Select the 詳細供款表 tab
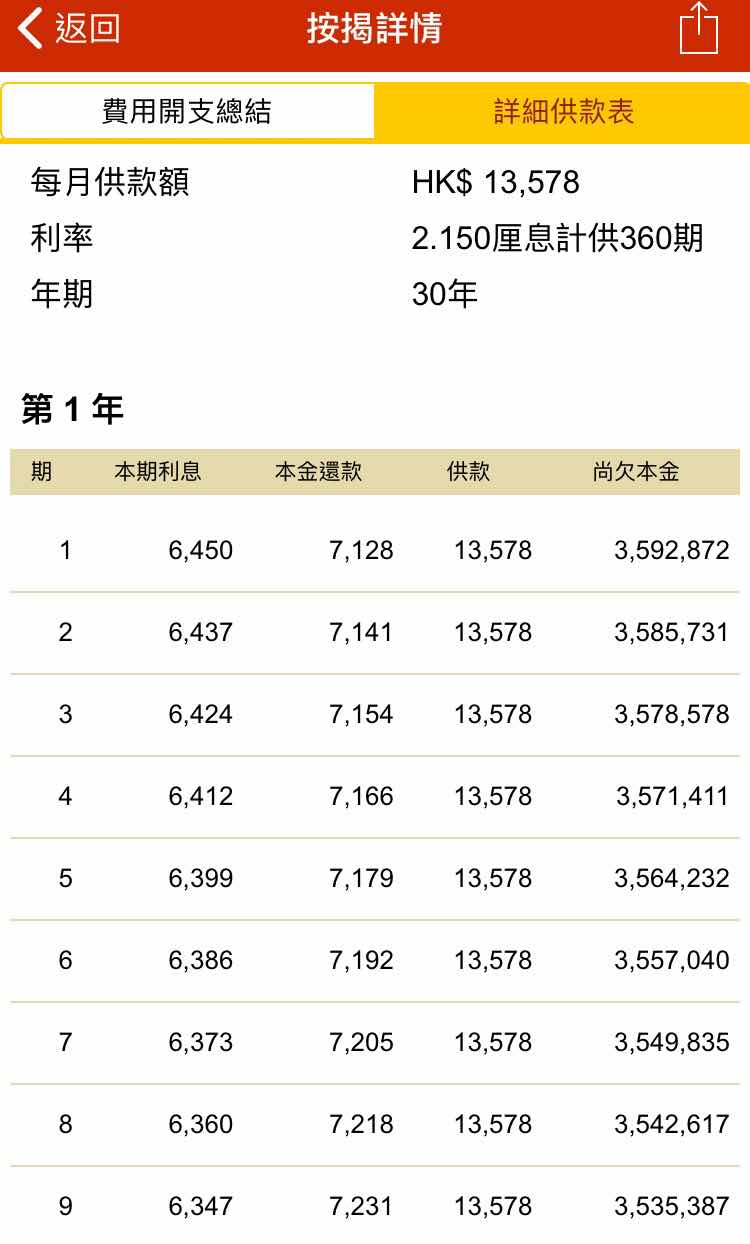This screenshot has height=1244, width=750. [x=563, y=111]
